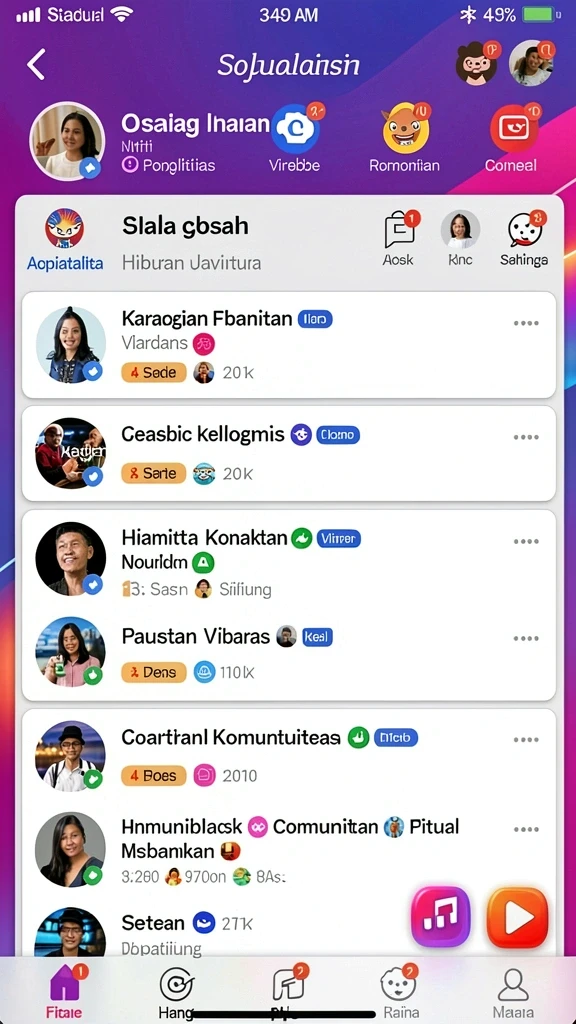Image resolution: width=576 pixels, height=1024 pixels.
Task: Open the Virebbe shortcut
Action: 295,128
